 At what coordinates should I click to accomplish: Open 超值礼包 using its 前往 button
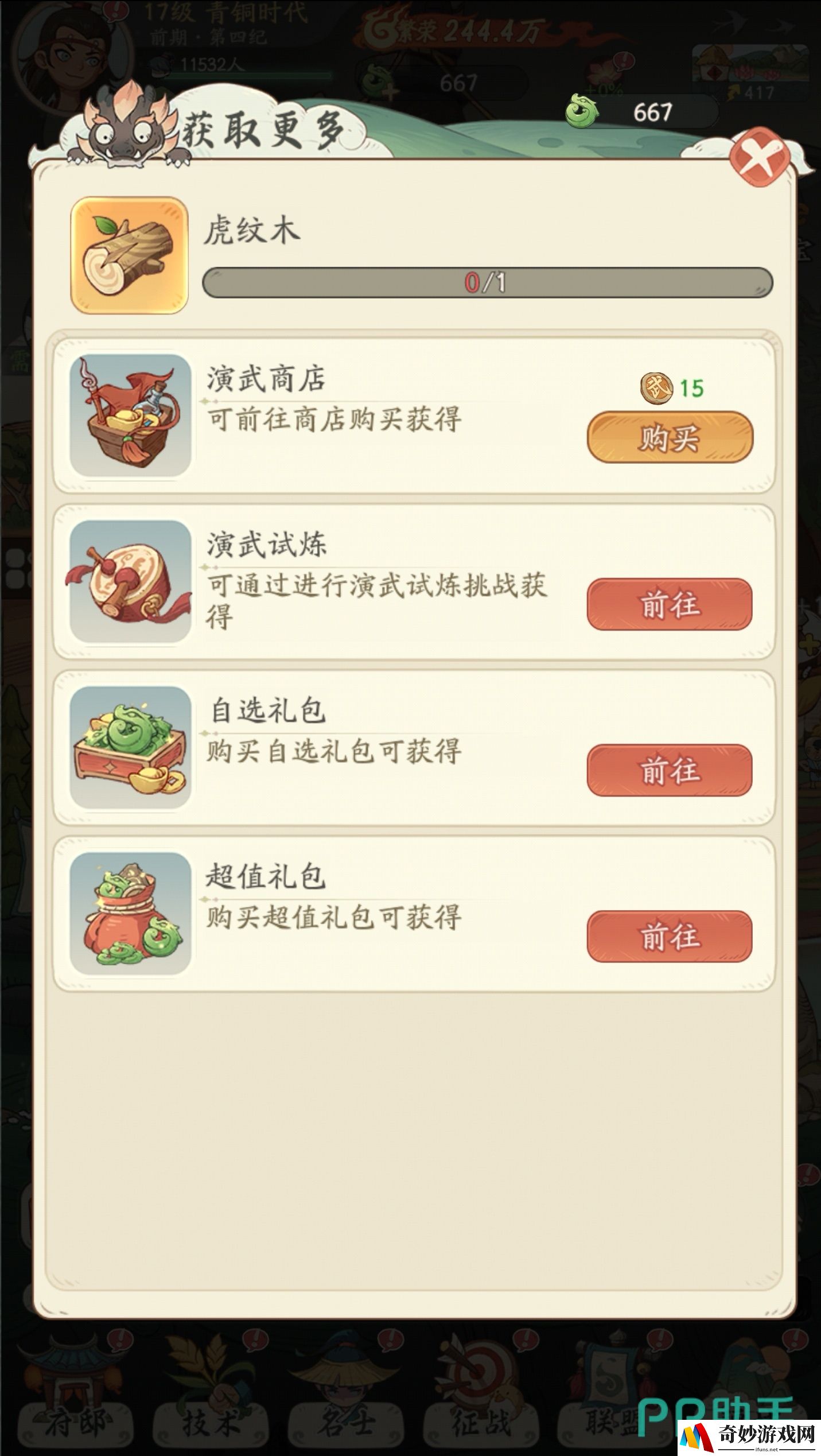pyautogui.click(x=670, y=936)
